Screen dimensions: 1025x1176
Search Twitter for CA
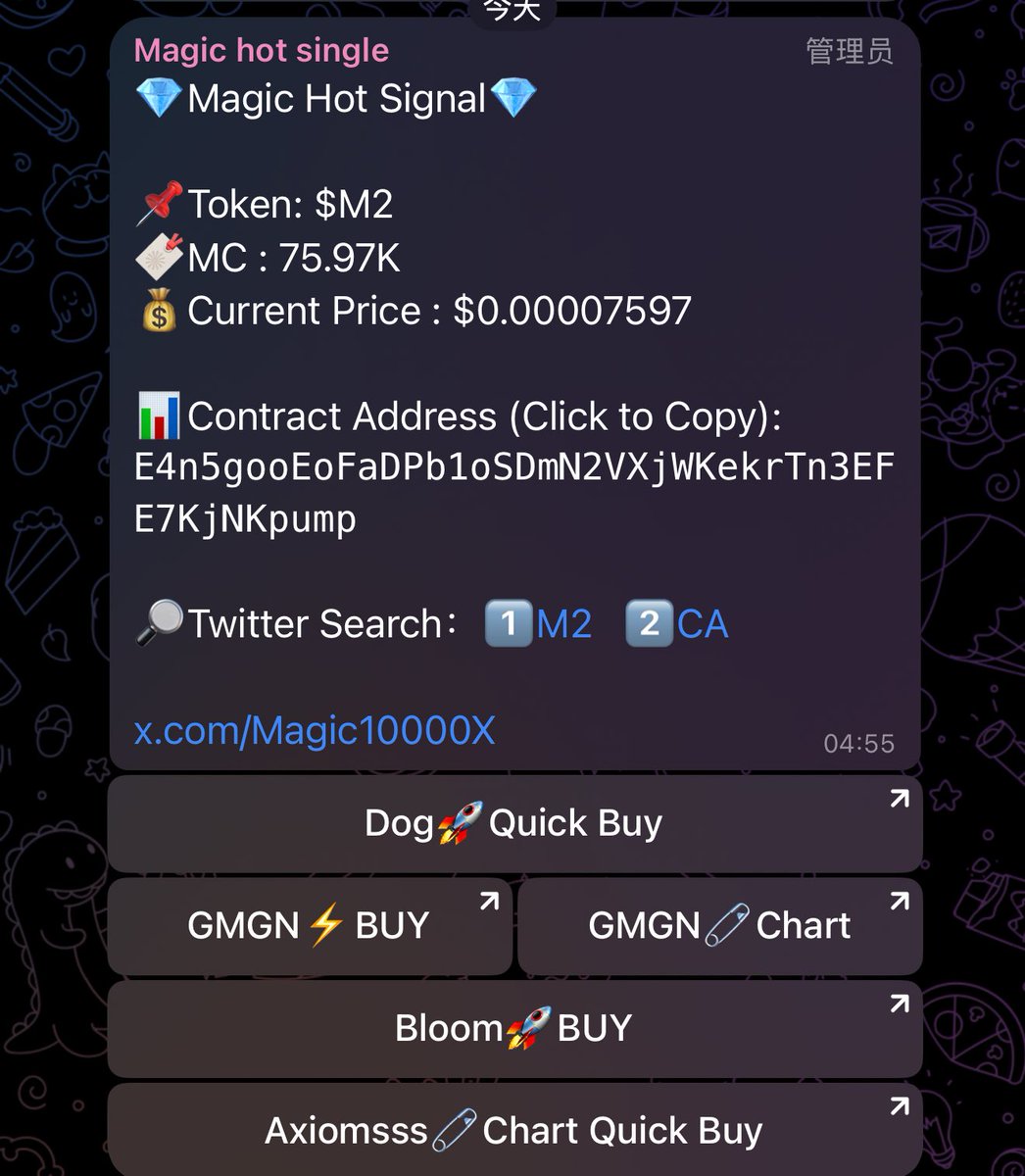[x=703, y=624]
